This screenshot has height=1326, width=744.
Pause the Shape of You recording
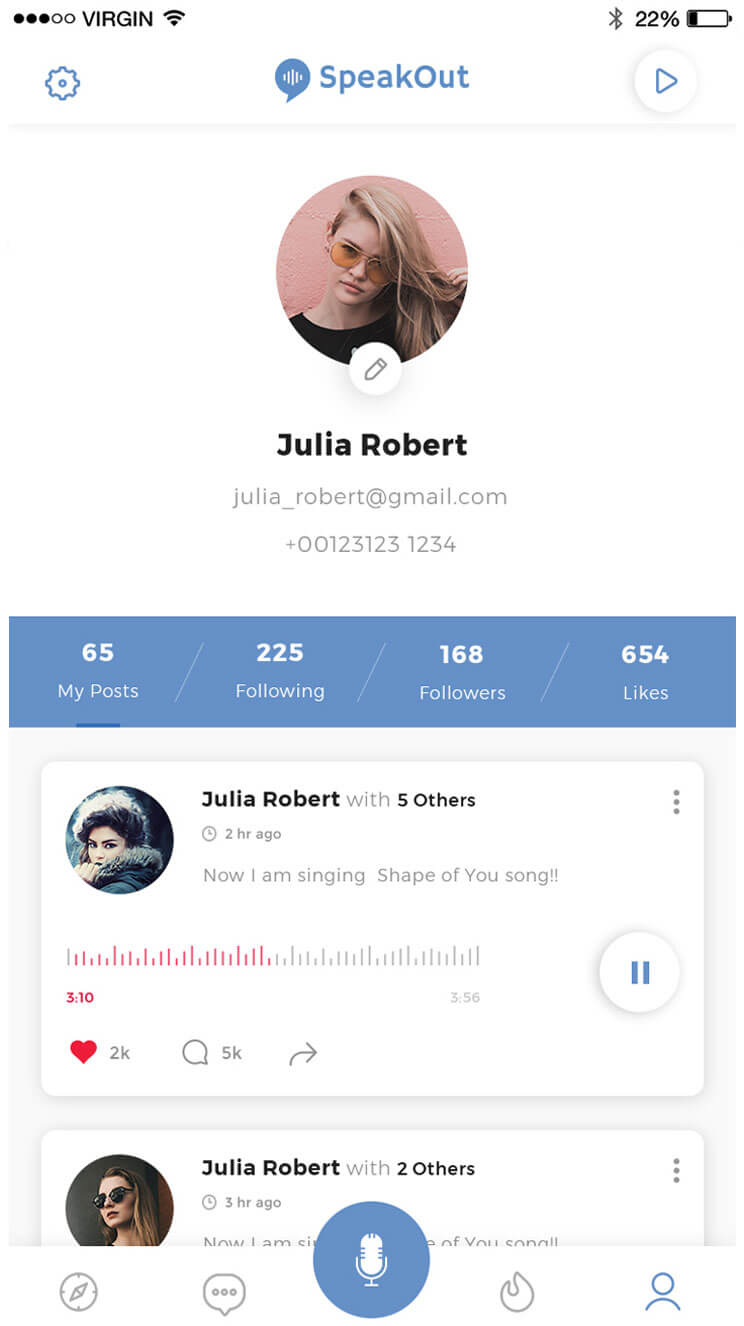pyautogui.click(x=640, y=972)
